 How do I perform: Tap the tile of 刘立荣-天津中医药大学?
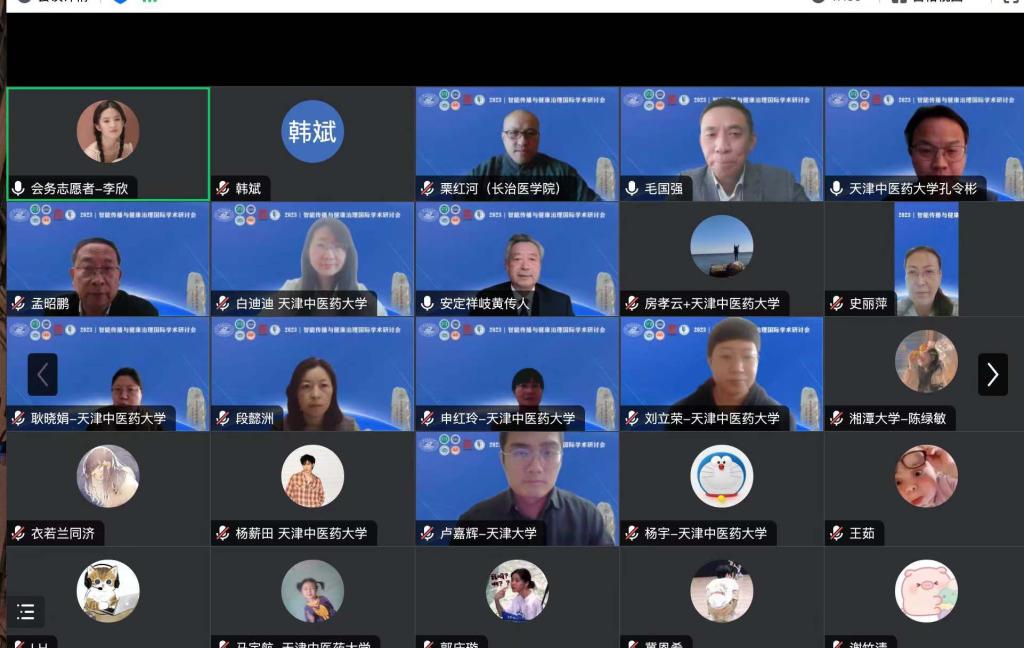point(721,375)
